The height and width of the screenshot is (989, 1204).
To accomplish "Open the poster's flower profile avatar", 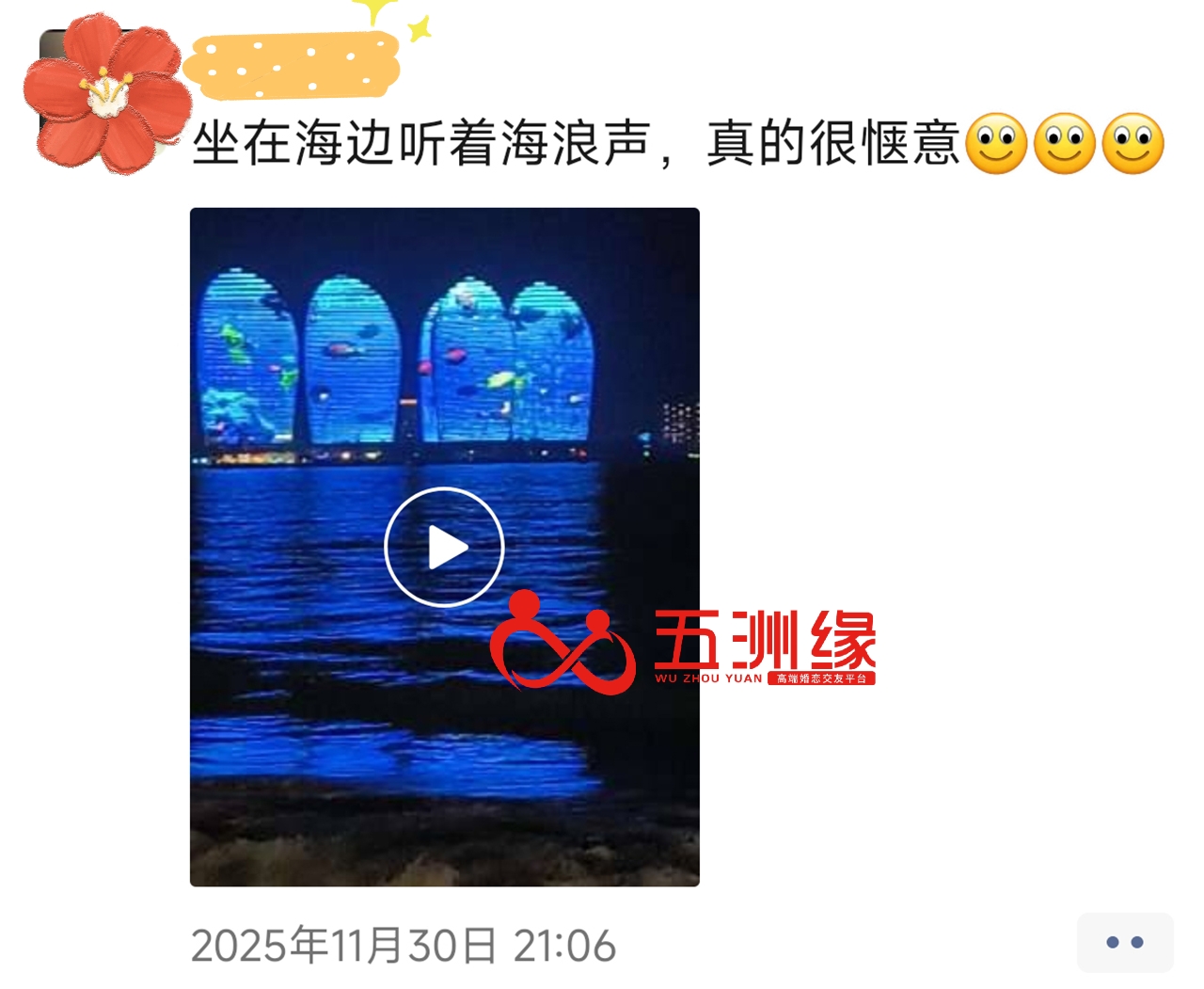I will click(105, 95).
